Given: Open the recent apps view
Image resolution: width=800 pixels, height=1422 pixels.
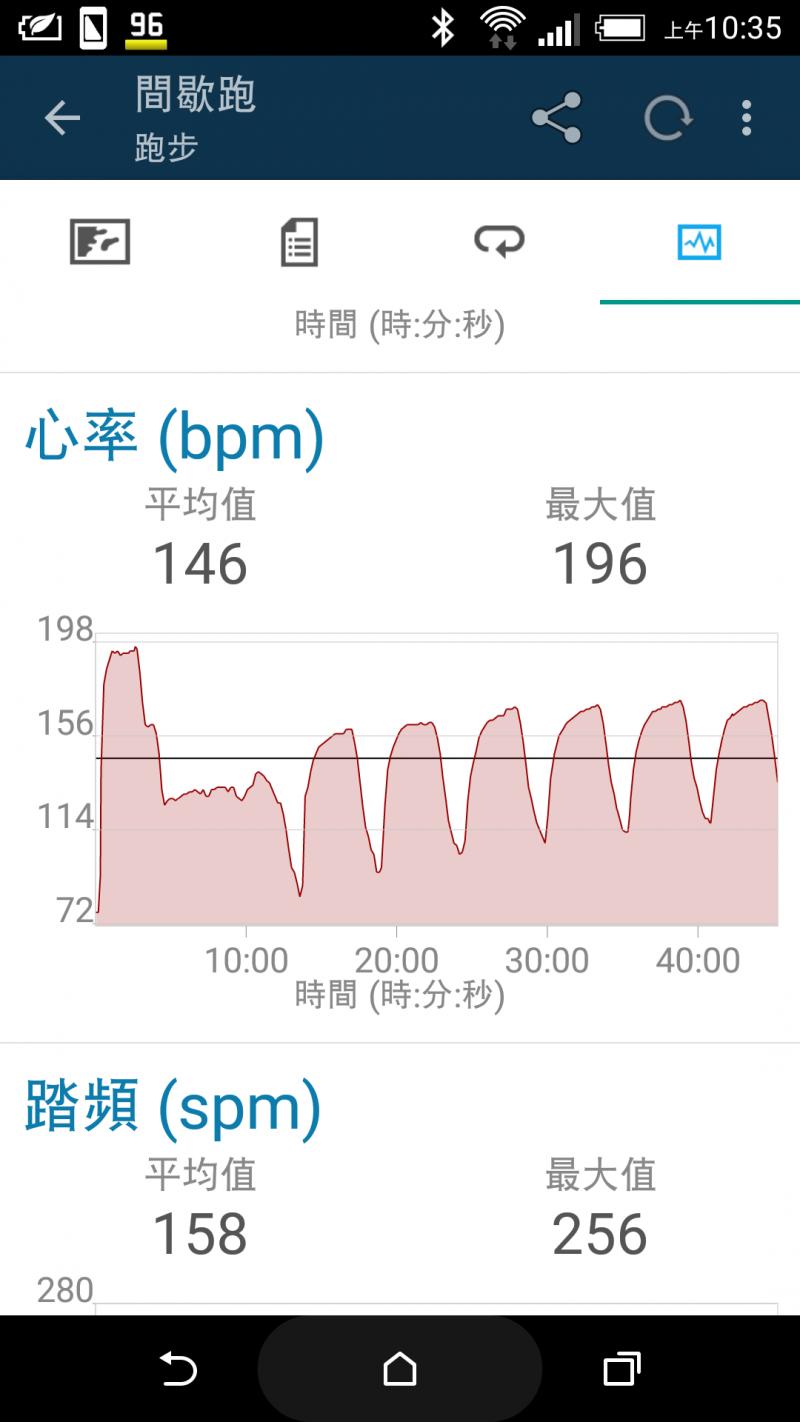Looking at the screenshot, I should click(621, 1368).
